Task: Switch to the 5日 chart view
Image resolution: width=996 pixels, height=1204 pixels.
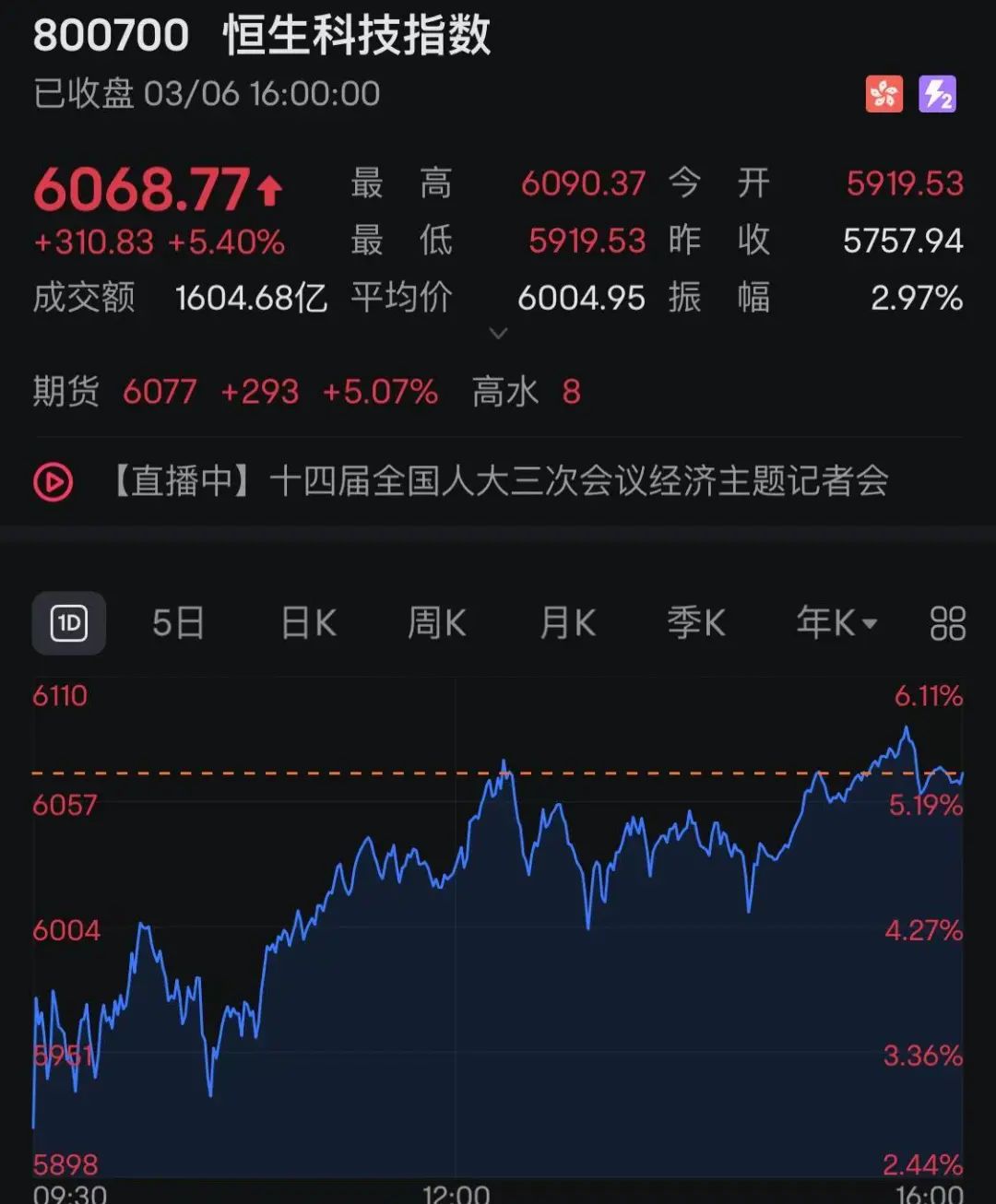Action: (x=178, y=624)
